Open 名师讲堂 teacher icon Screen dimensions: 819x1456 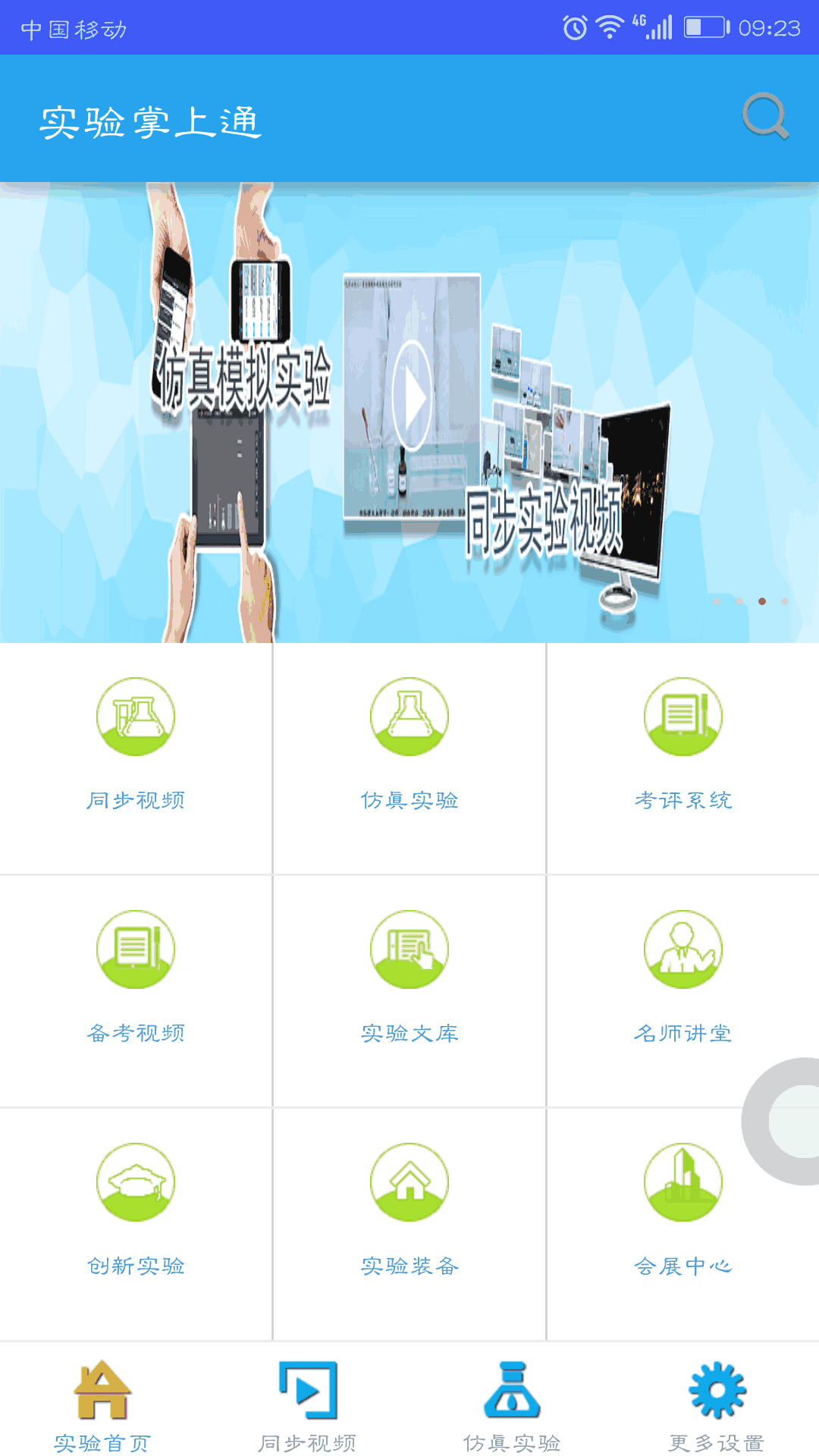coord(682,949)
